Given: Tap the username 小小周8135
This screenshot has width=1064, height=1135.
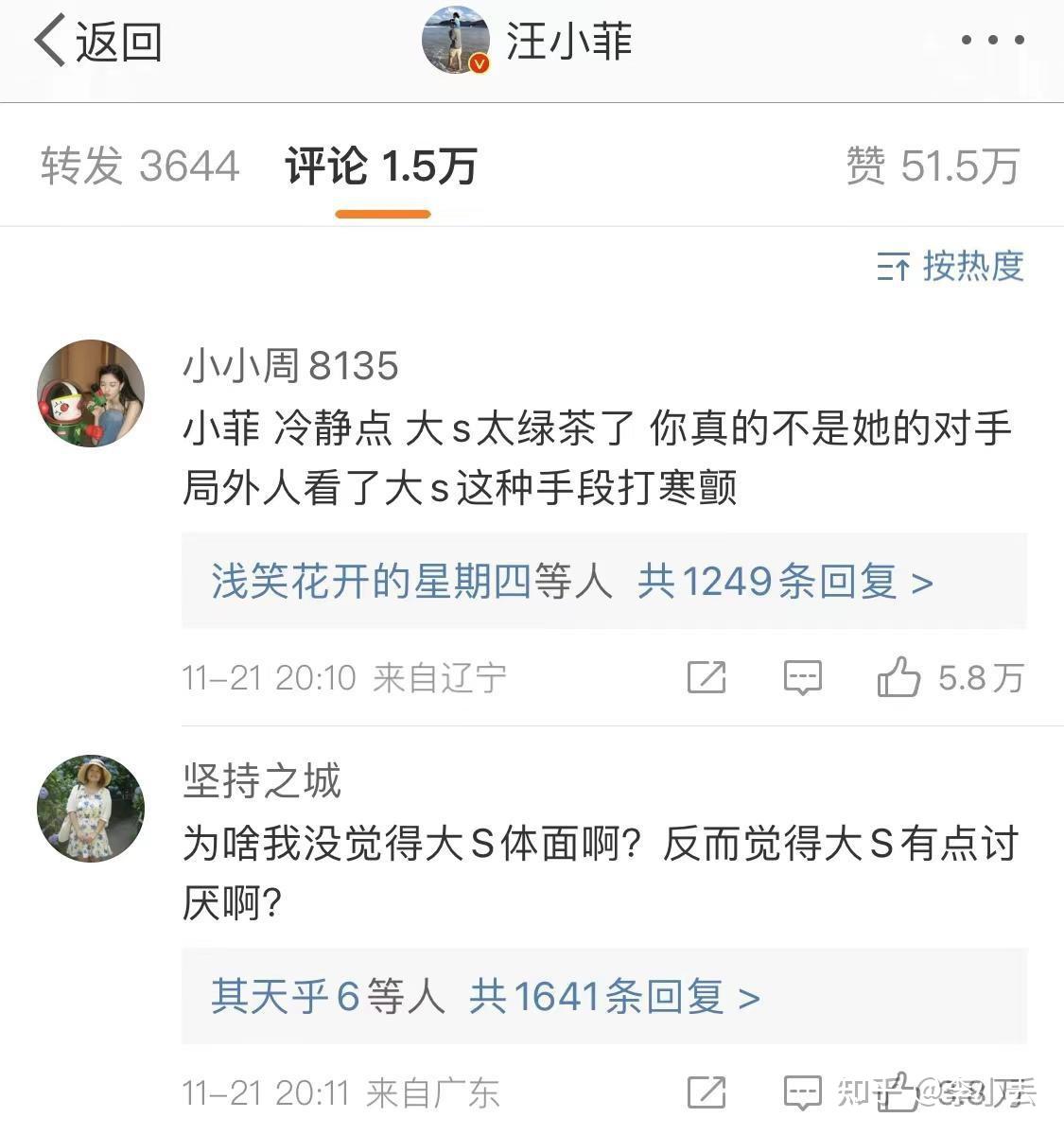Looking at the screenshot, I should 290,366.
